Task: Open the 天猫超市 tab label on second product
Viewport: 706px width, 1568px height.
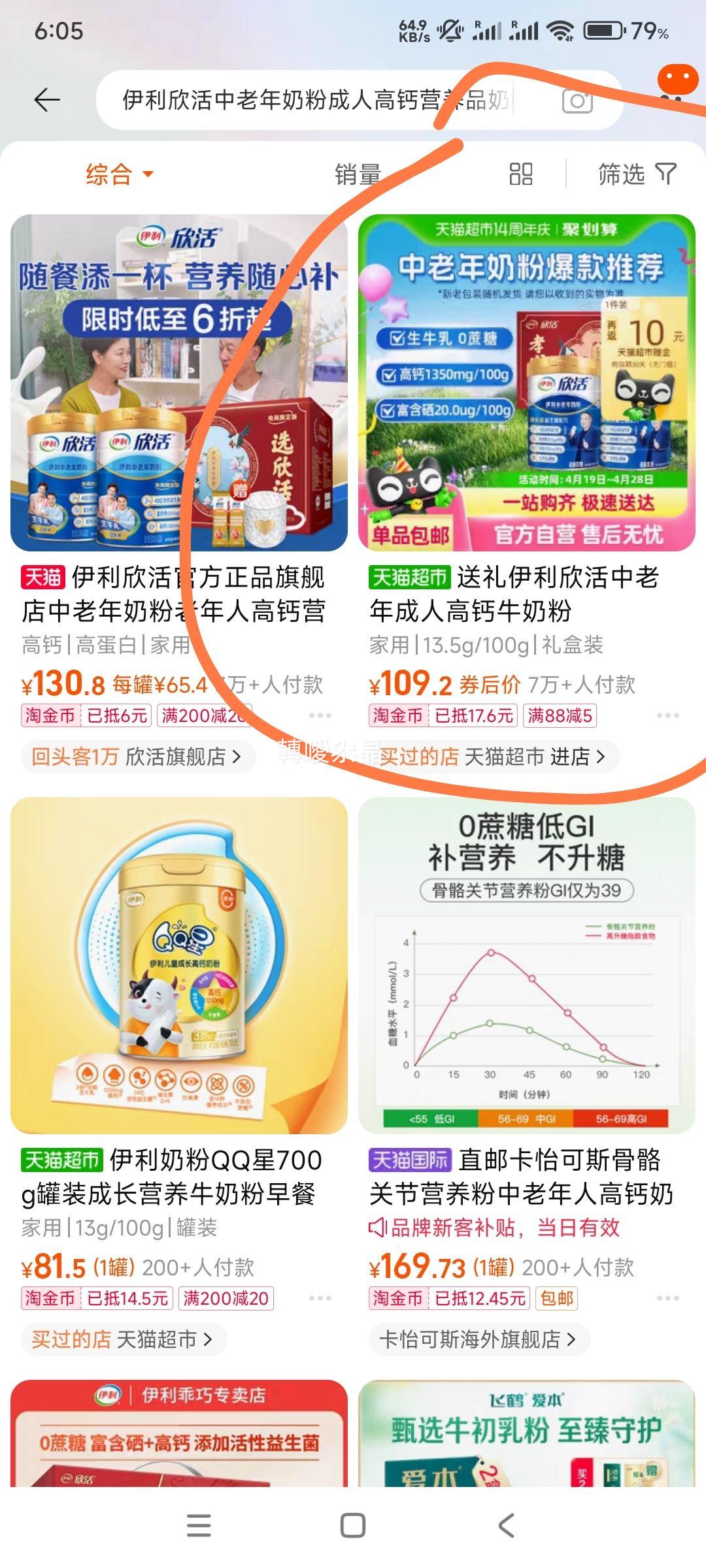Action: click(x=409, y=577)
